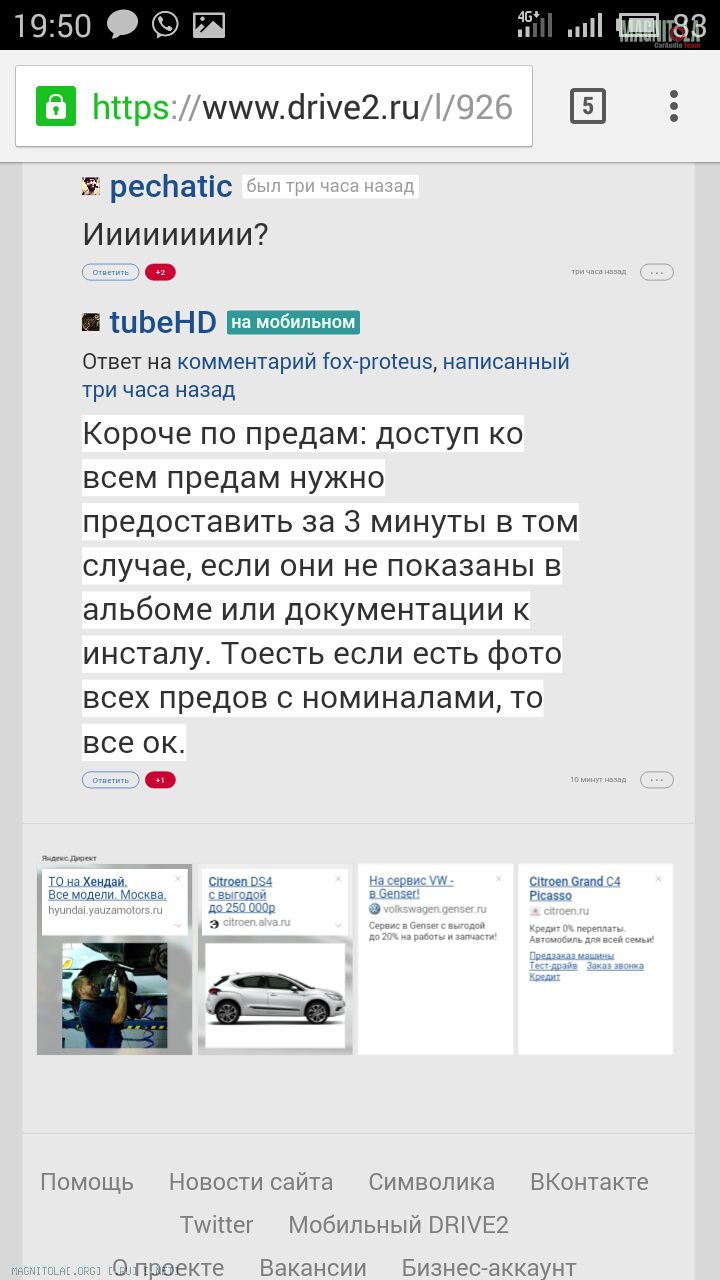This screenshot has height=1280, width=720.
Task: Go to the referenced fox-proteus comment
Action: tap(305, 362)
